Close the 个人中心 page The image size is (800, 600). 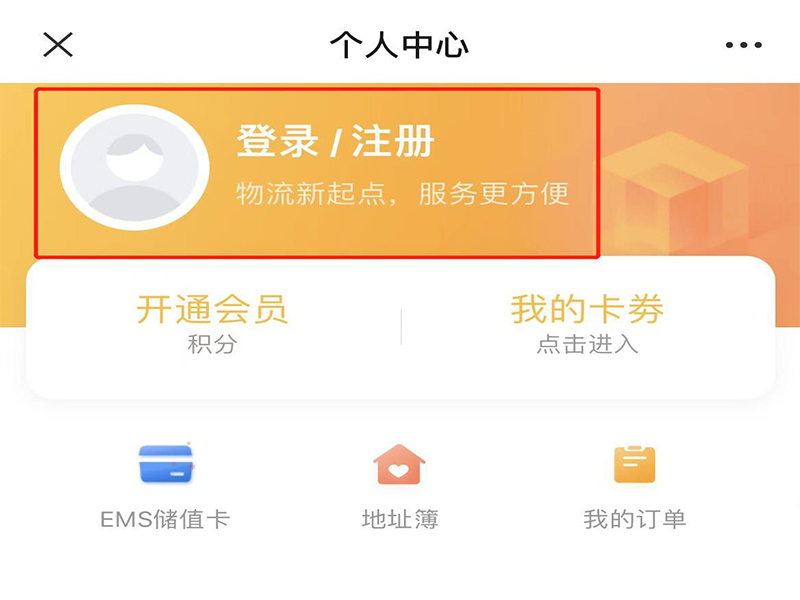click(58, 45)
